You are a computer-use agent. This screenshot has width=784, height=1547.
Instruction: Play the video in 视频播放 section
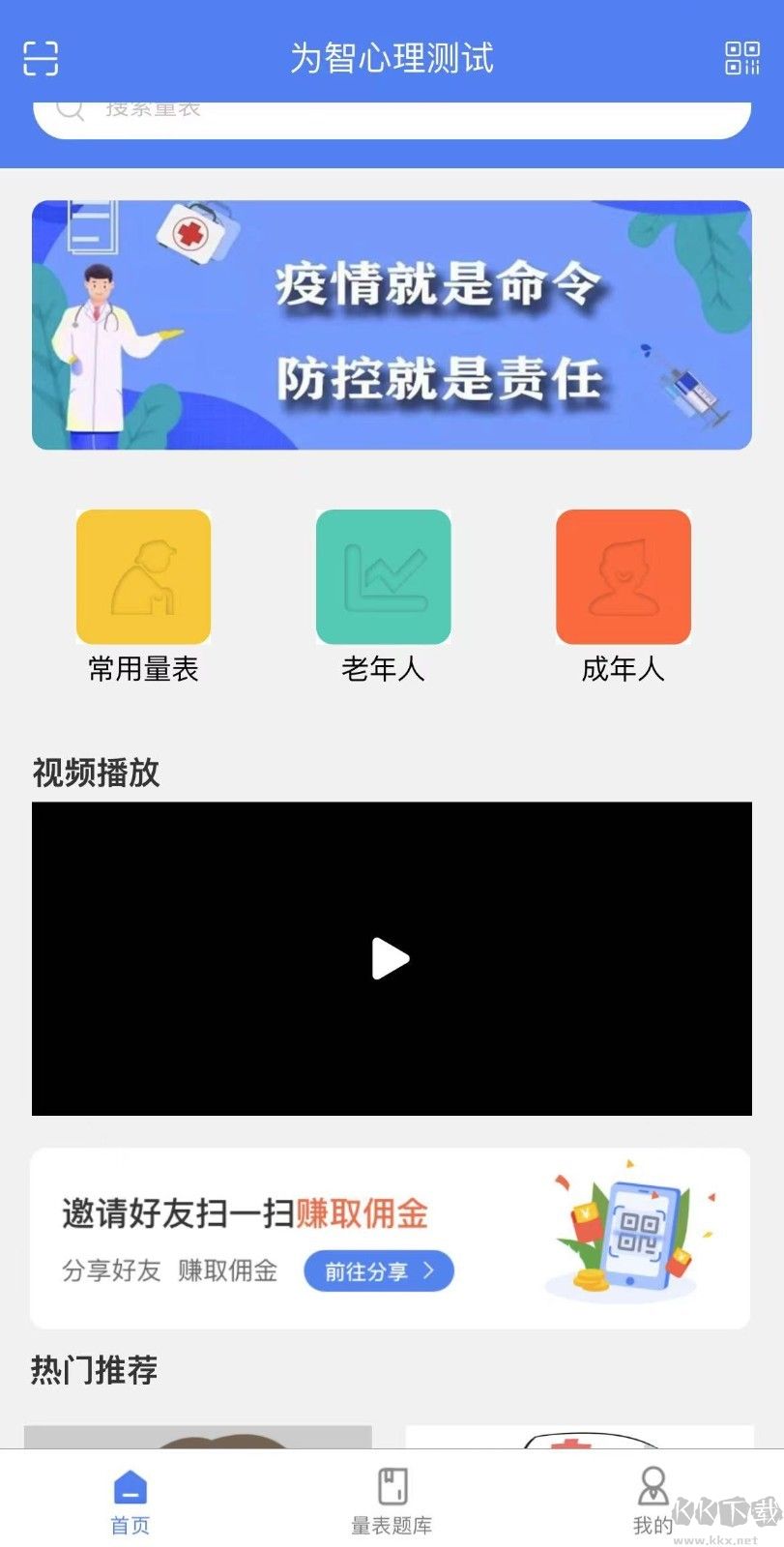[x=391, y=959]
